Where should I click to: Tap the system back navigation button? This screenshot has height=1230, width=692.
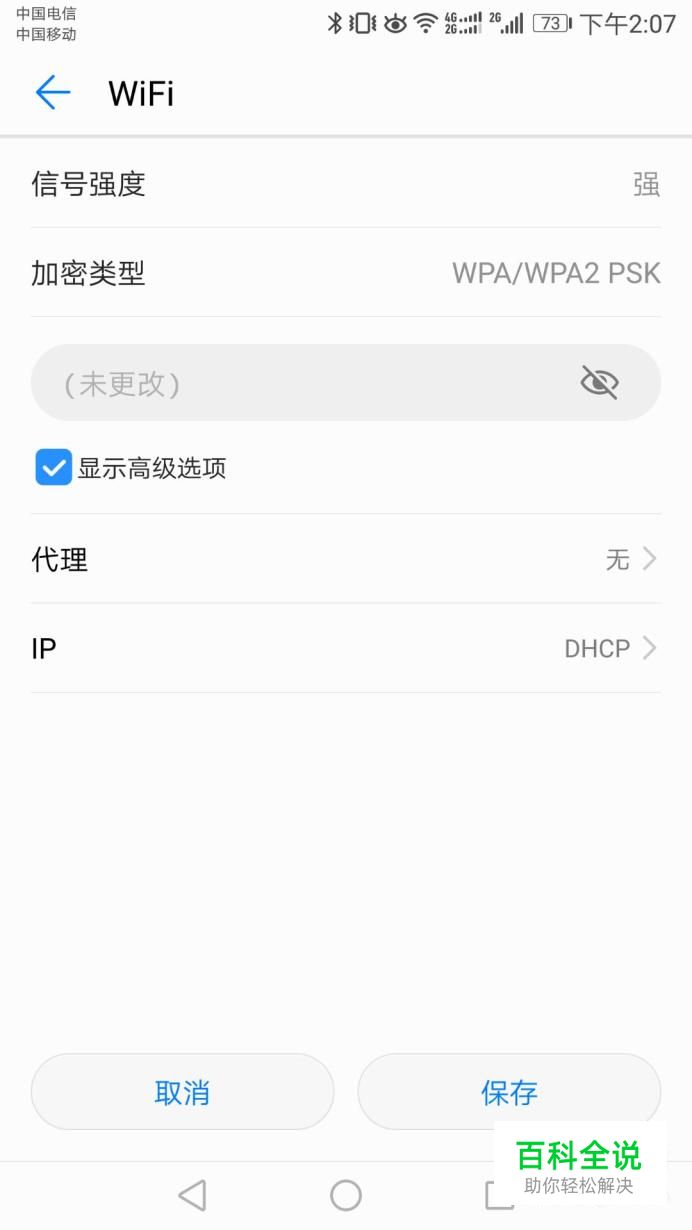tap(192, 1195)
